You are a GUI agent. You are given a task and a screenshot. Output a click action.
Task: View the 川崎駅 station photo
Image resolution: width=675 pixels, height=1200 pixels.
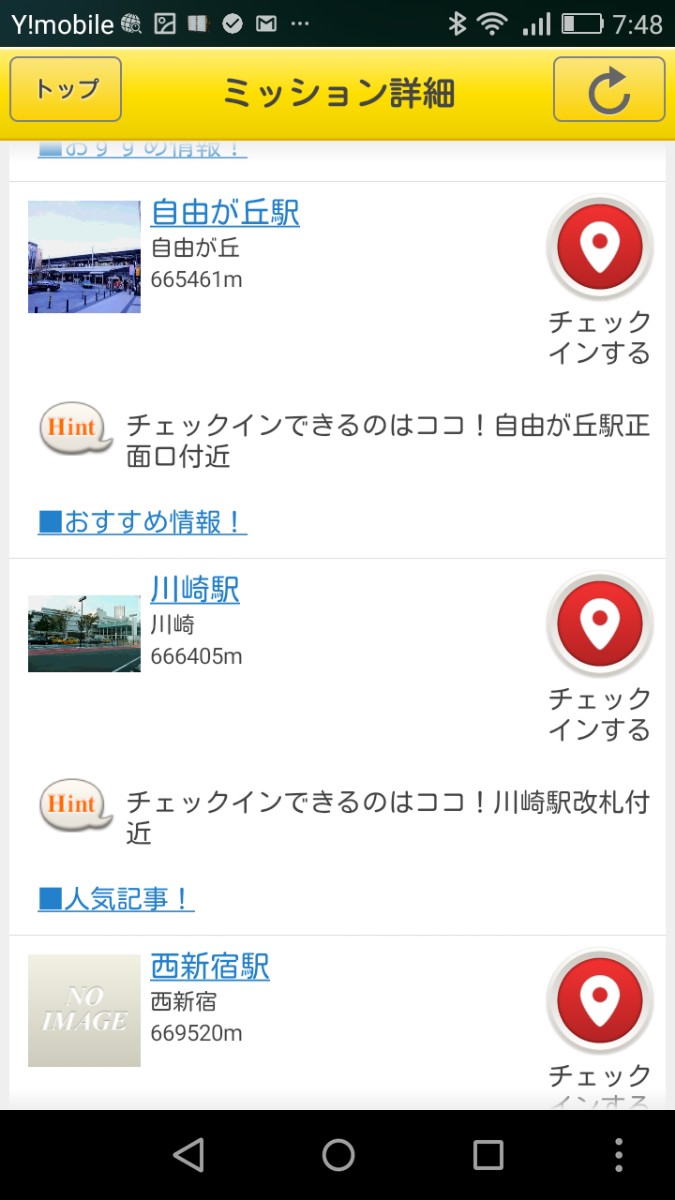point(84,634)
